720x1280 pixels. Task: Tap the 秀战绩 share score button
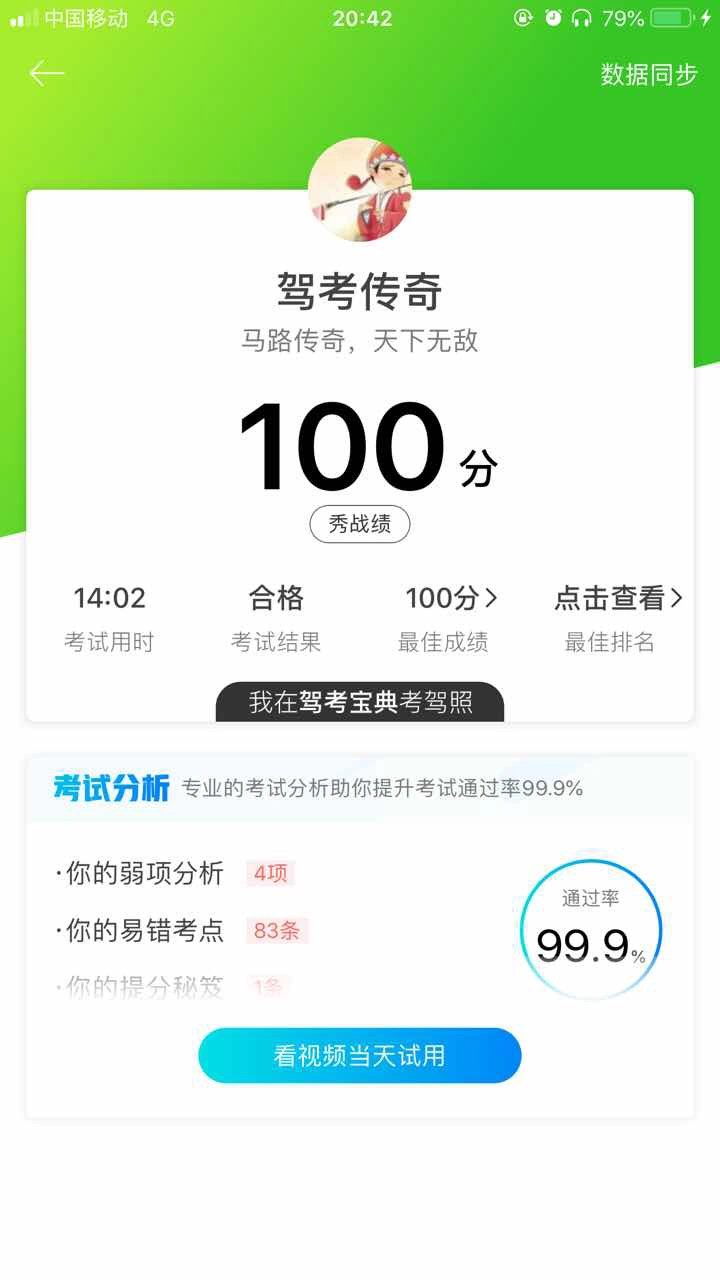[359, 524]
